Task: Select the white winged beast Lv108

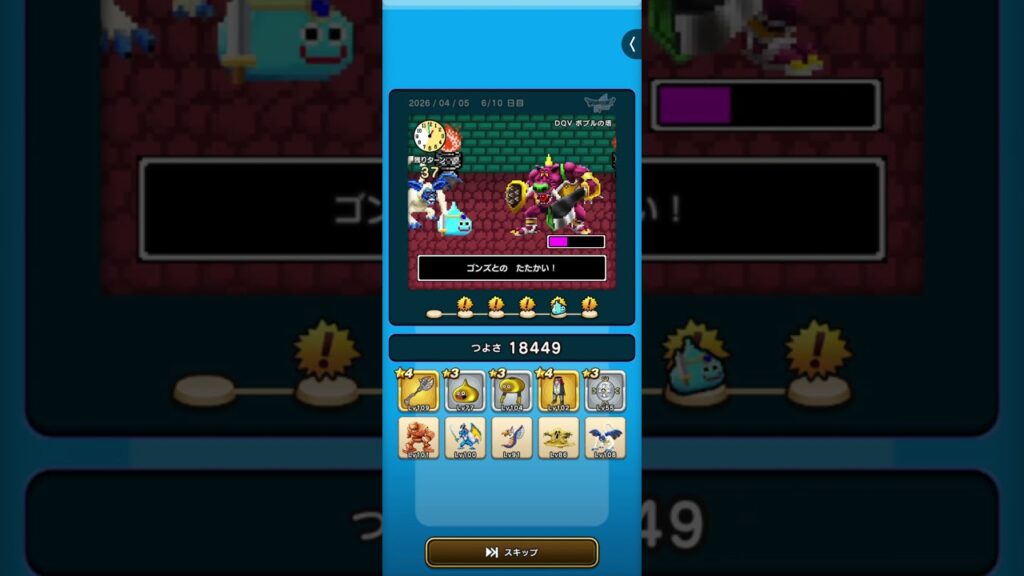Action: (605, 437)
